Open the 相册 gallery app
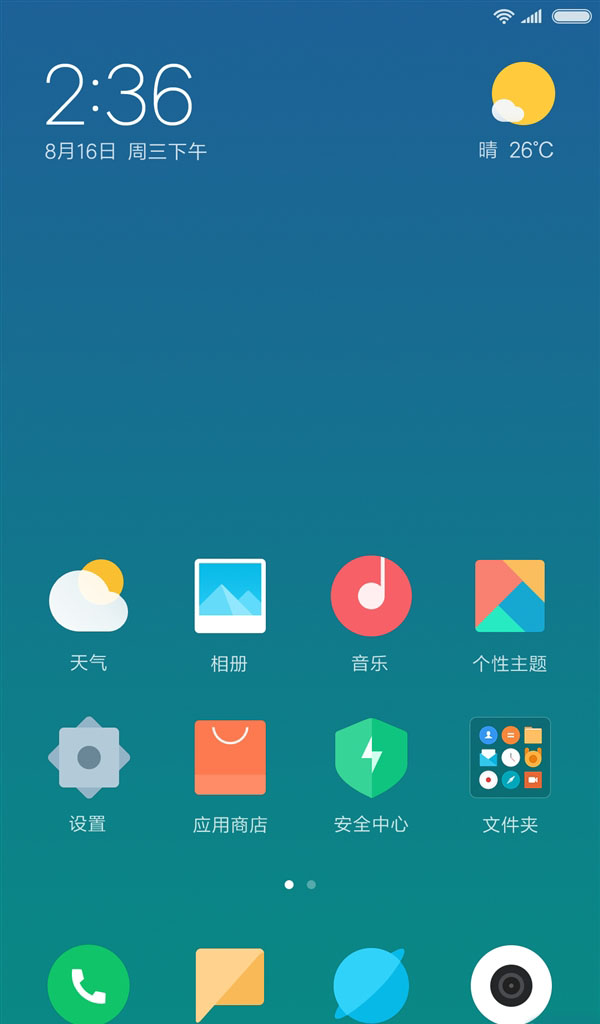 click(230, 597)
